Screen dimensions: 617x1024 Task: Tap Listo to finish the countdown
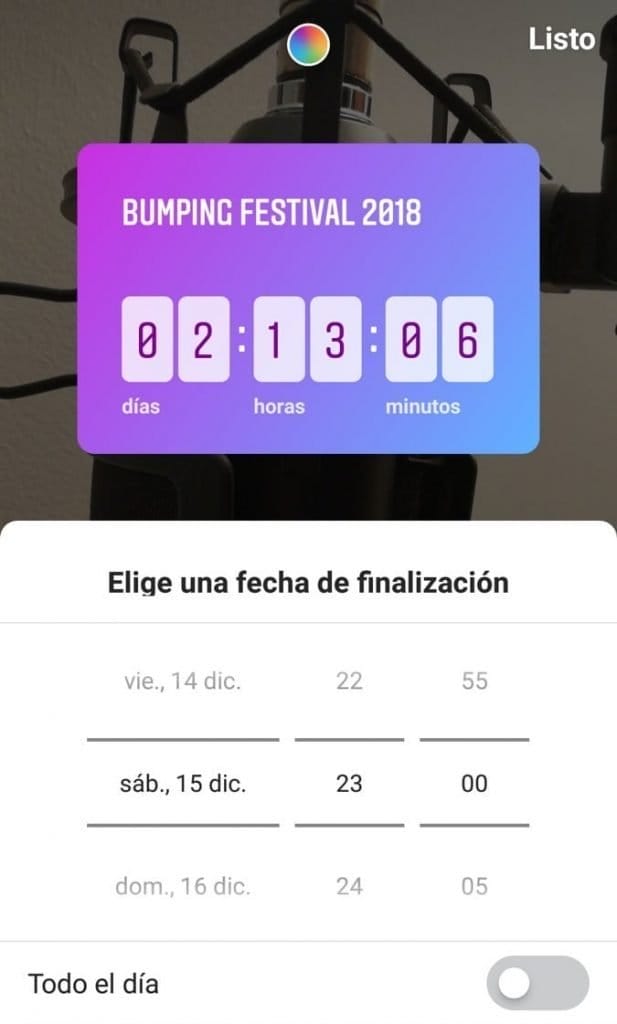pyautogui.click(x=561, y=40)
